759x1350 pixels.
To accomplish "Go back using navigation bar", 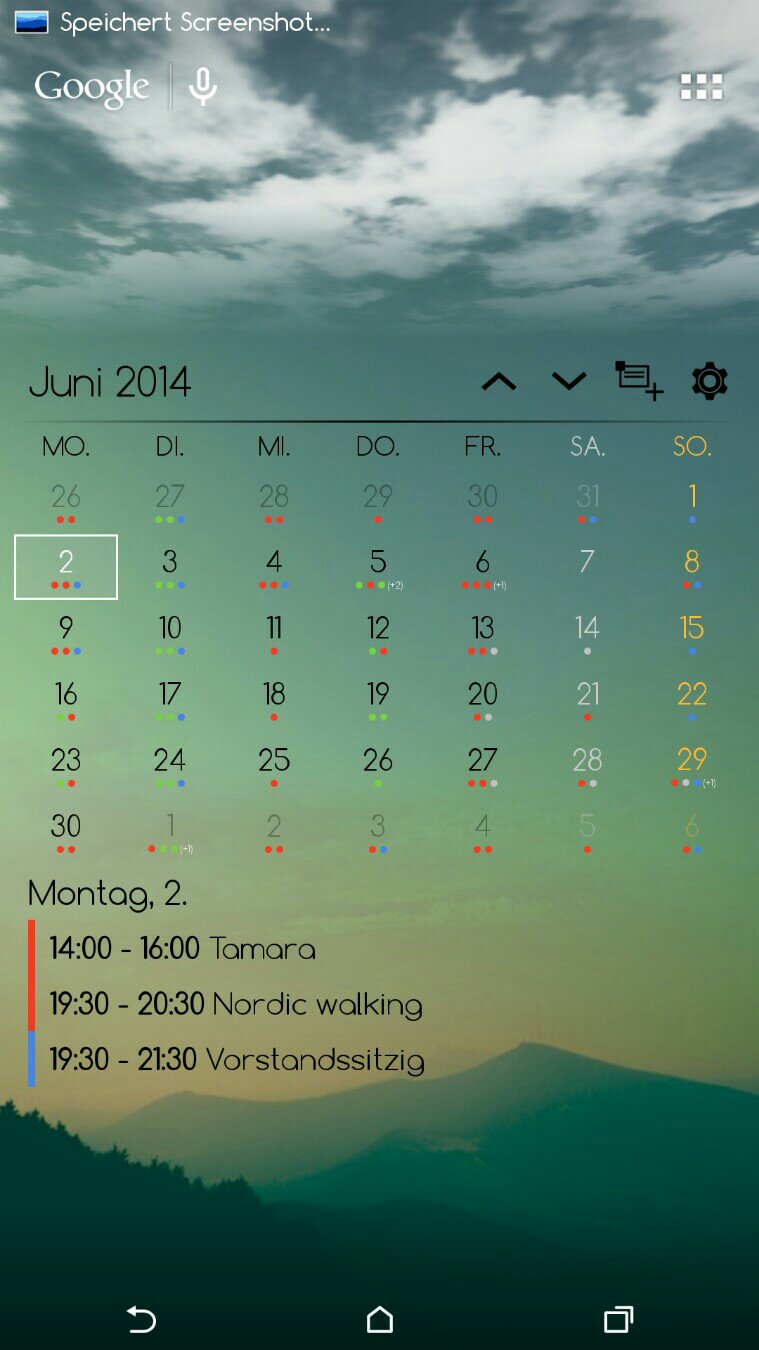I will point(141,1320).
